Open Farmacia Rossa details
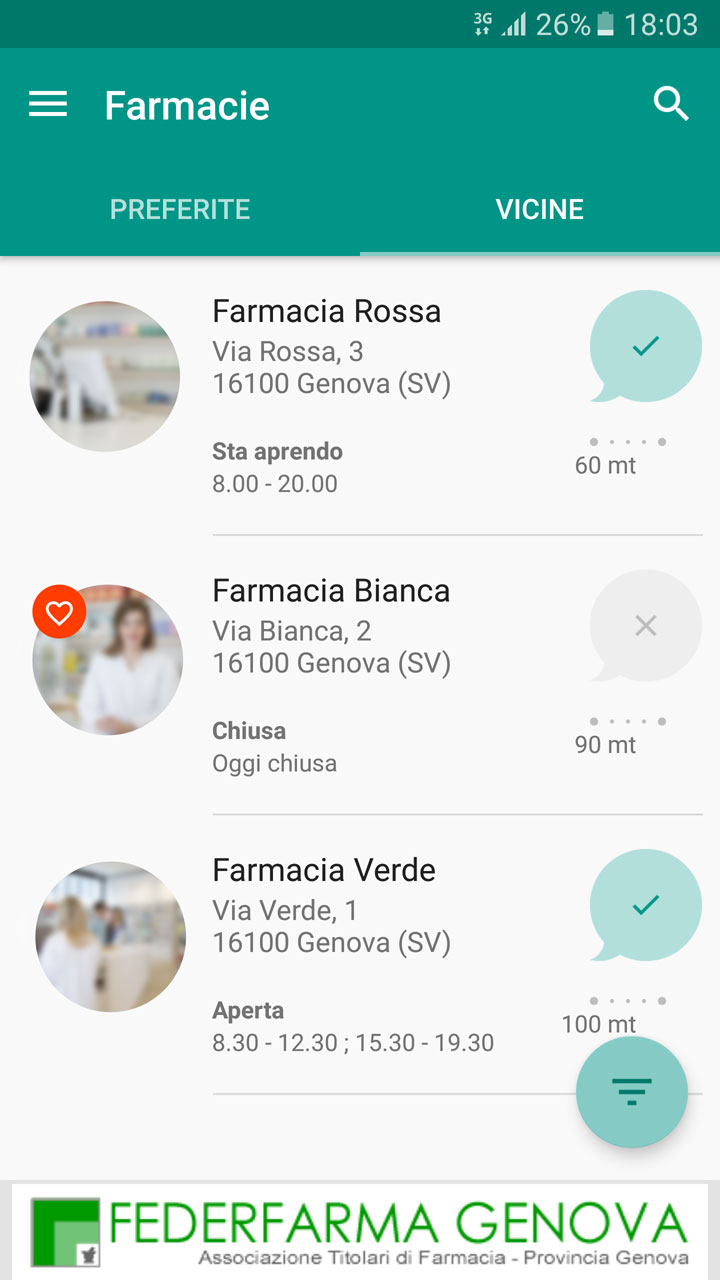This screenshot has width=720, height=1280. pos(327,312)
